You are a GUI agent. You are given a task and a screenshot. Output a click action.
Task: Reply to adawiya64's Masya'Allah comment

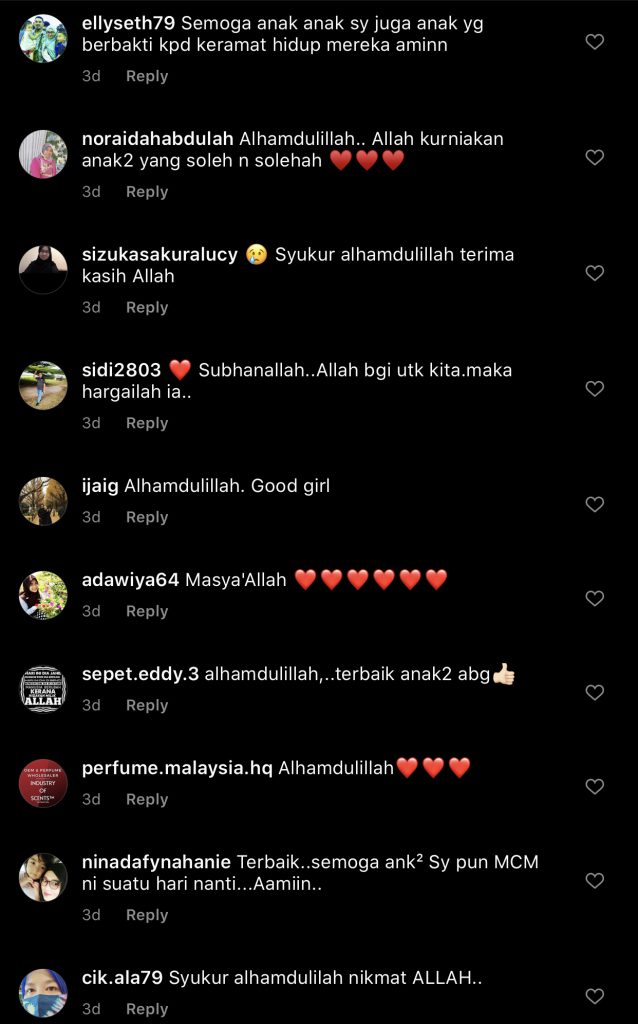147,611
